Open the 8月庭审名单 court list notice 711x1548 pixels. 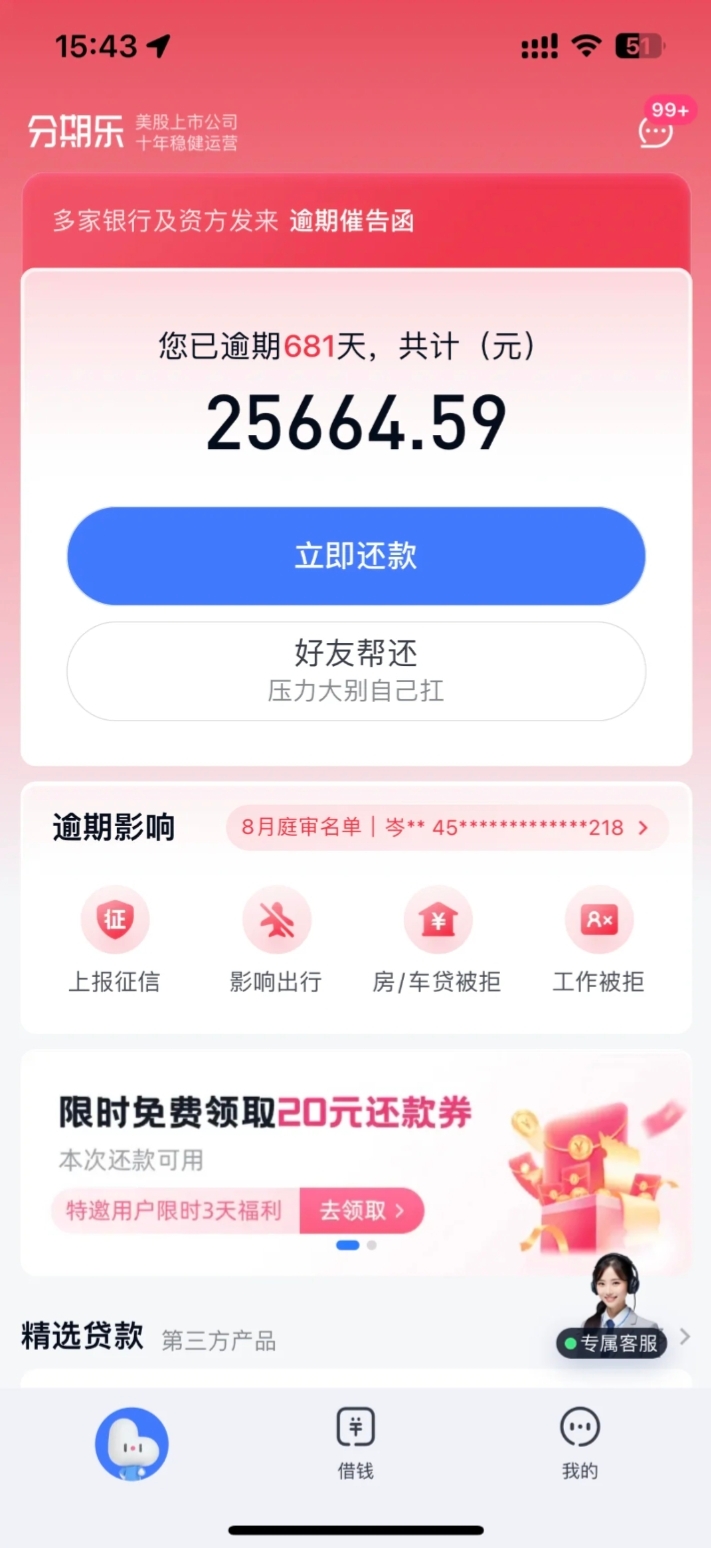pyautogui.click(x=447, y=828)
